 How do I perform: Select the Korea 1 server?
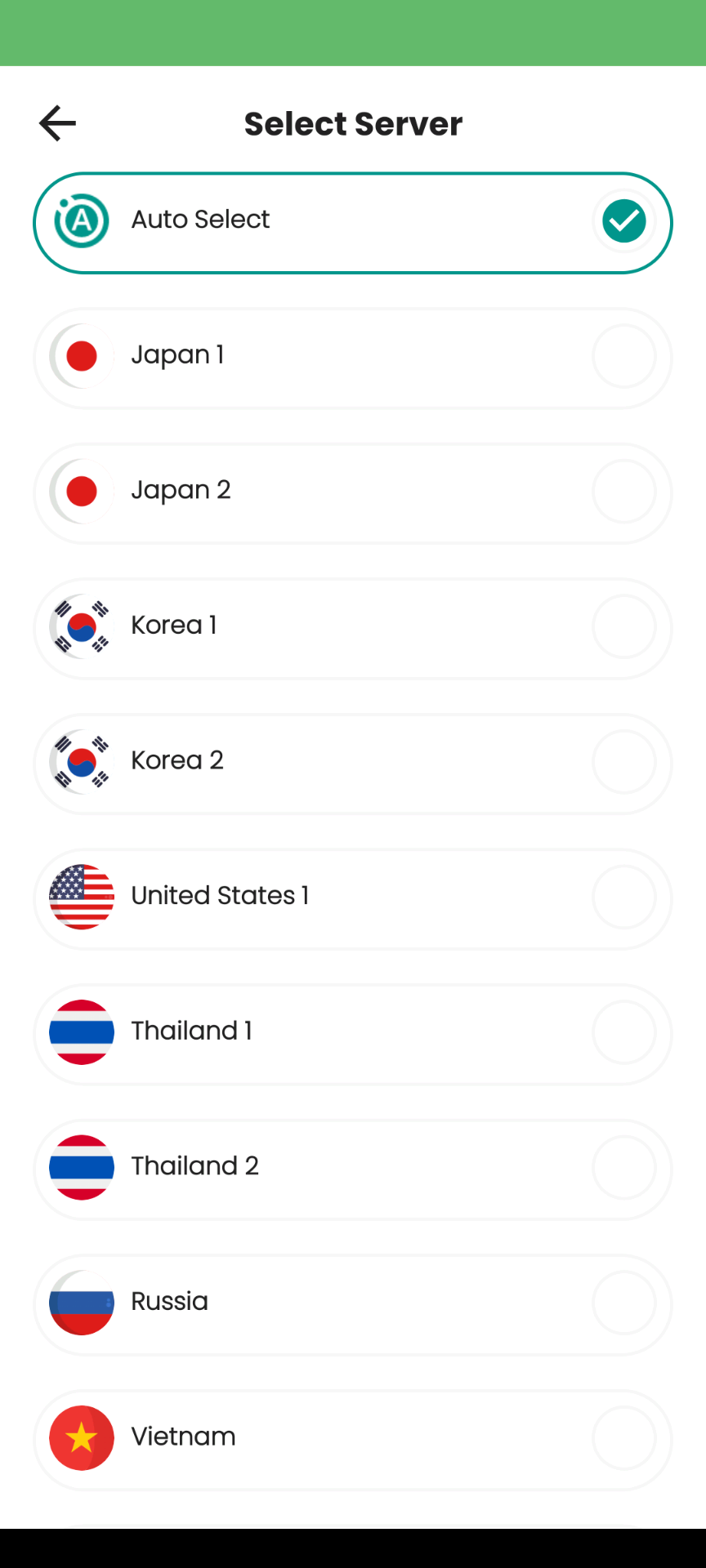pyautogui.click(x=353, y=629)
